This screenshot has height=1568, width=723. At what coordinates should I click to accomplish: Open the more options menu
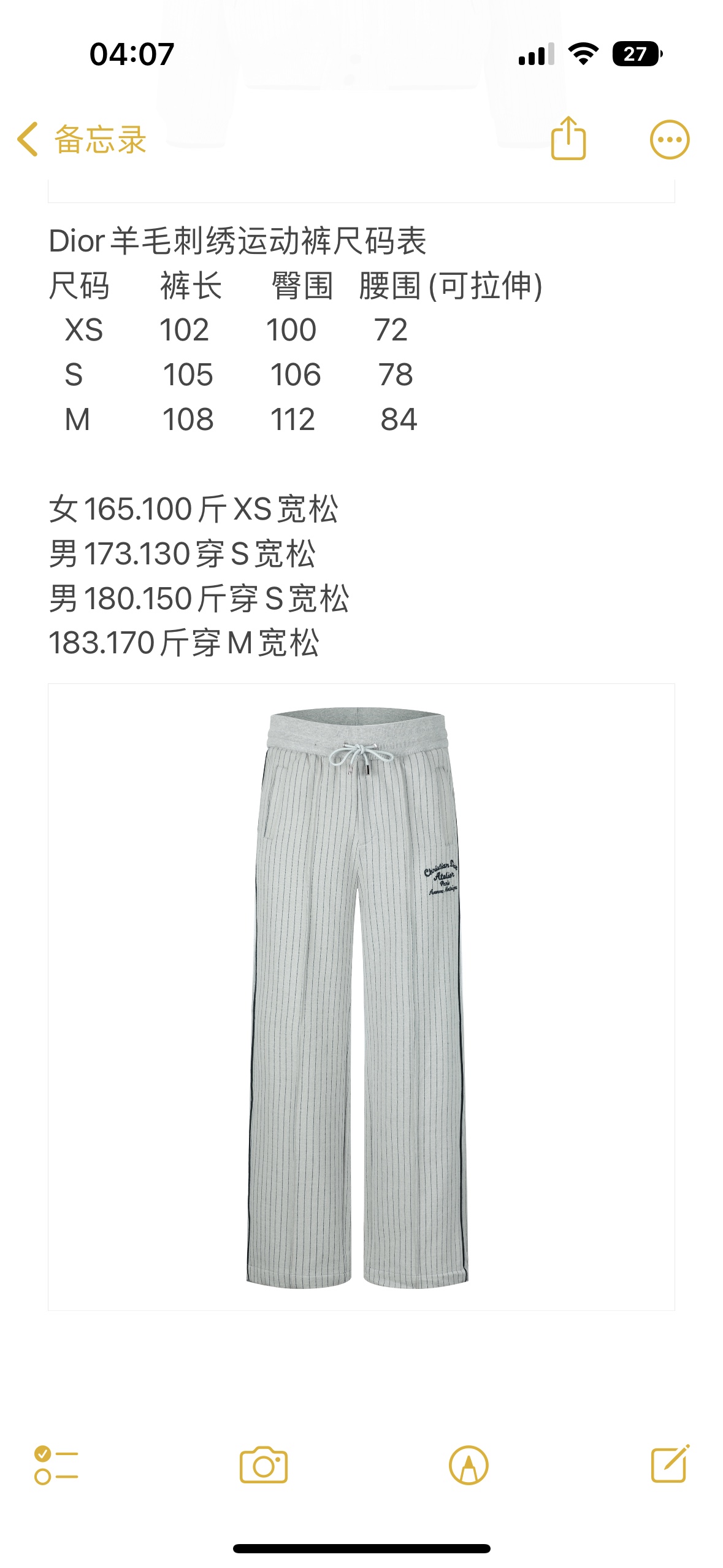click(669, 140)
